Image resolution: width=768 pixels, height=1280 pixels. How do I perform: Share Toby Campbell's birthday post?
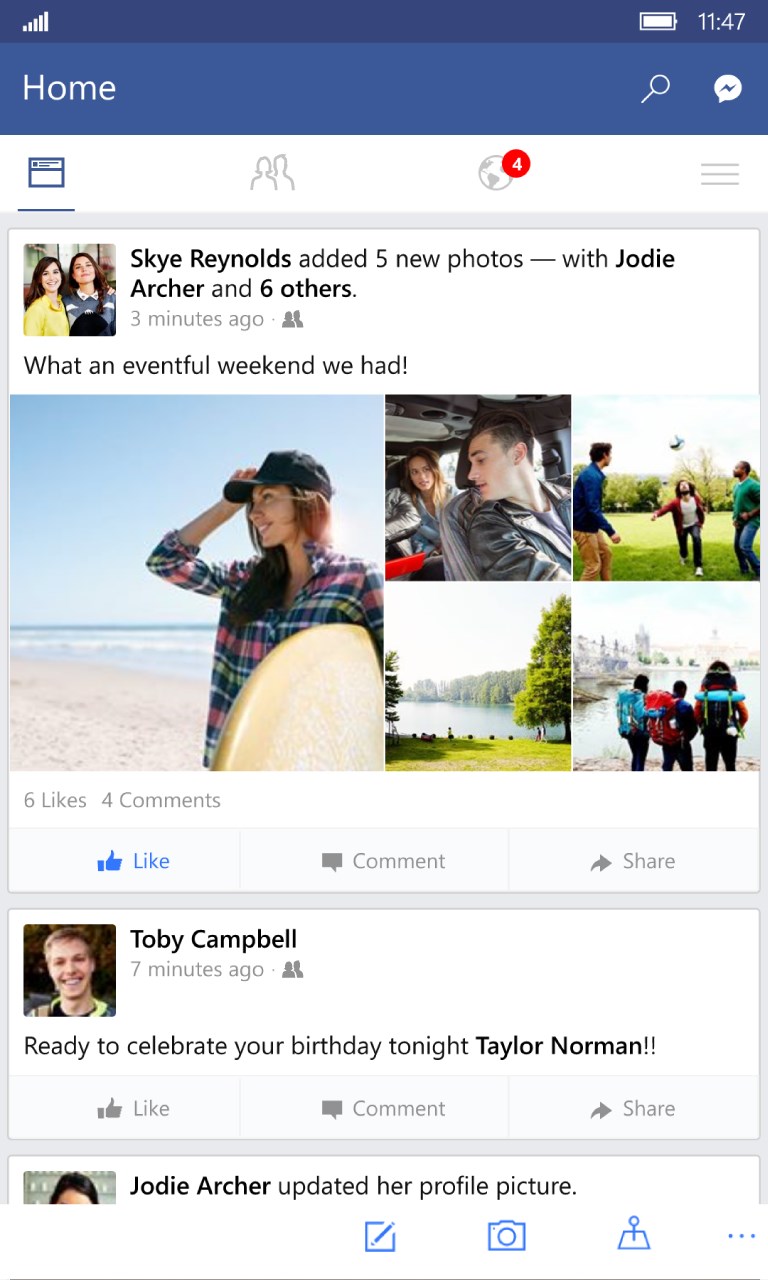point(632,1108)
